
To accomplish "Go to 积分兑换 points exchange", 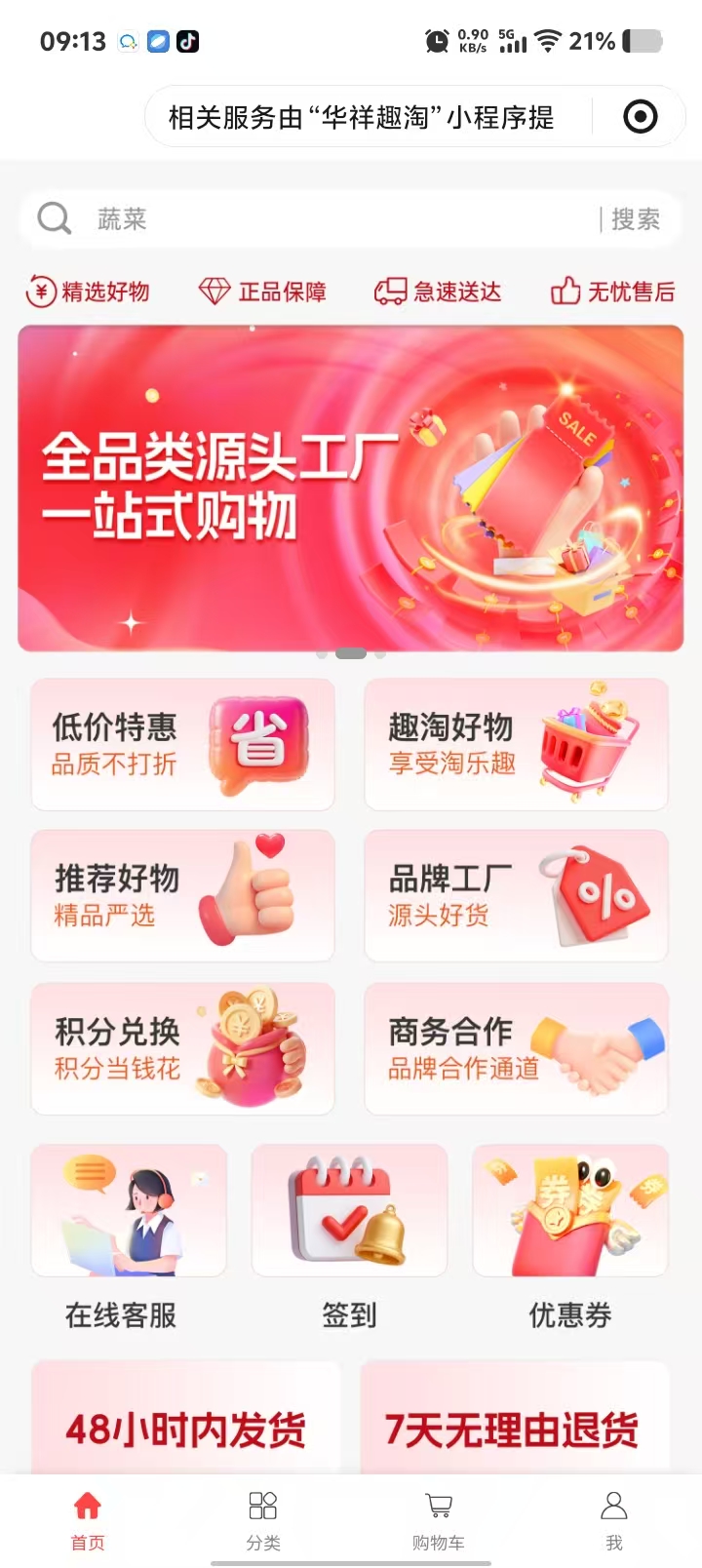I will [182, 1049].
